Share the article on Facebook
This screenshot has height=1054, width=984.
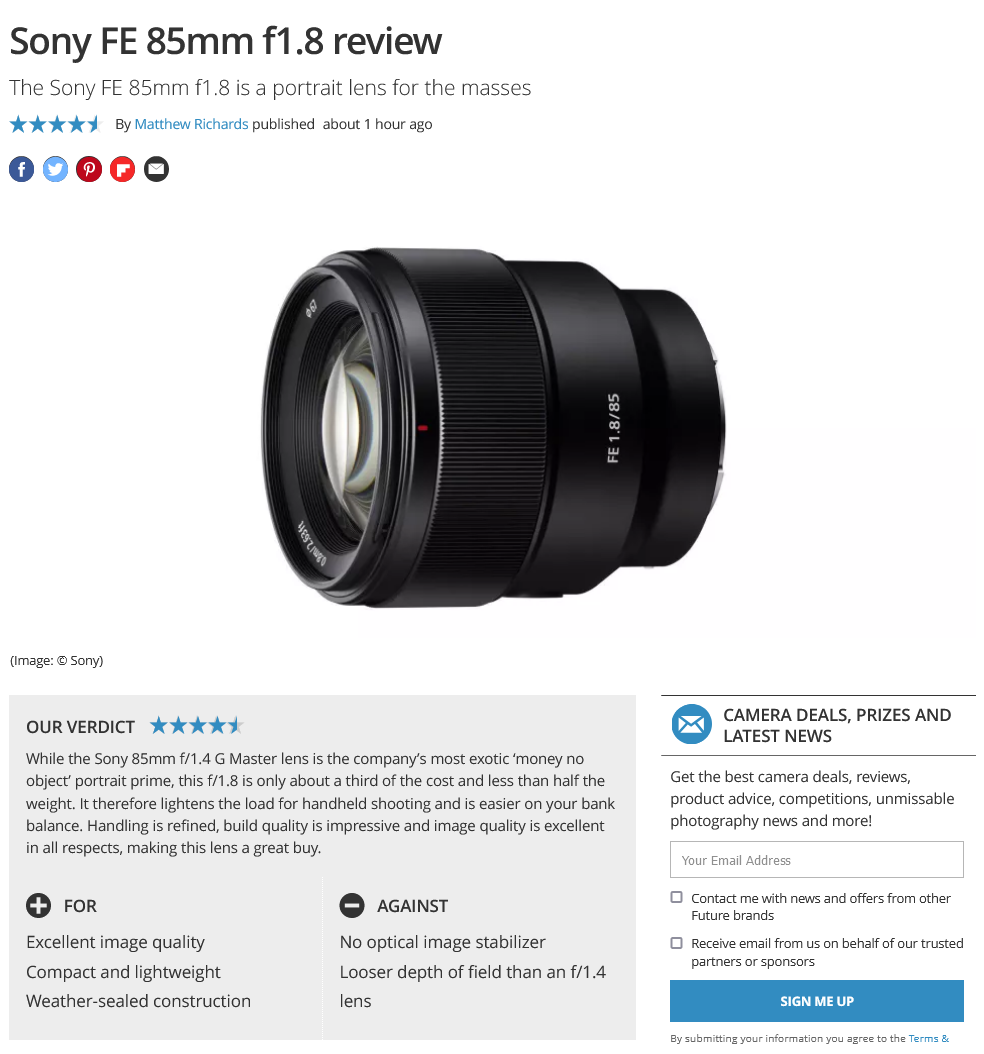[x=21, y=169]
